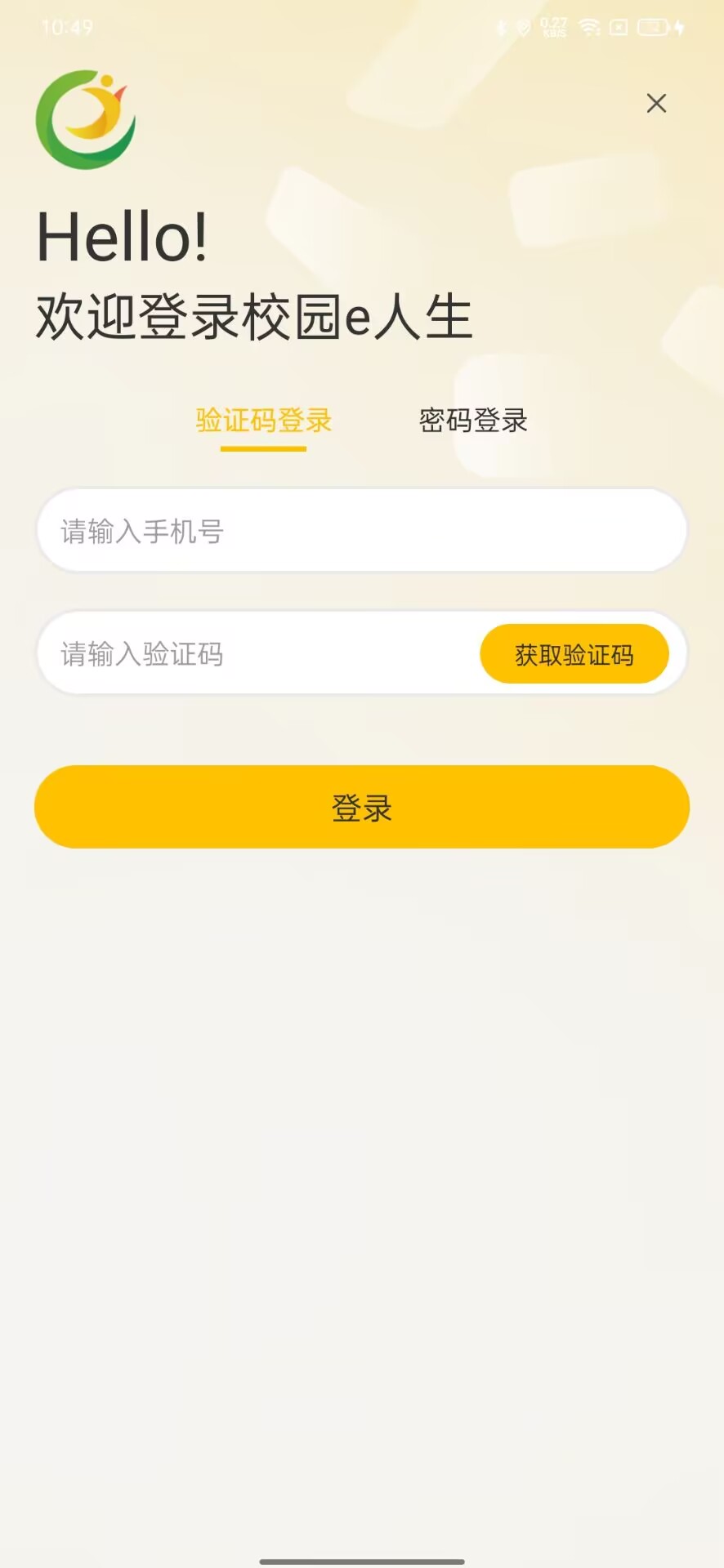Tap the 获取验证码 button
724x1568 pixels.
[x=574, y=653]
